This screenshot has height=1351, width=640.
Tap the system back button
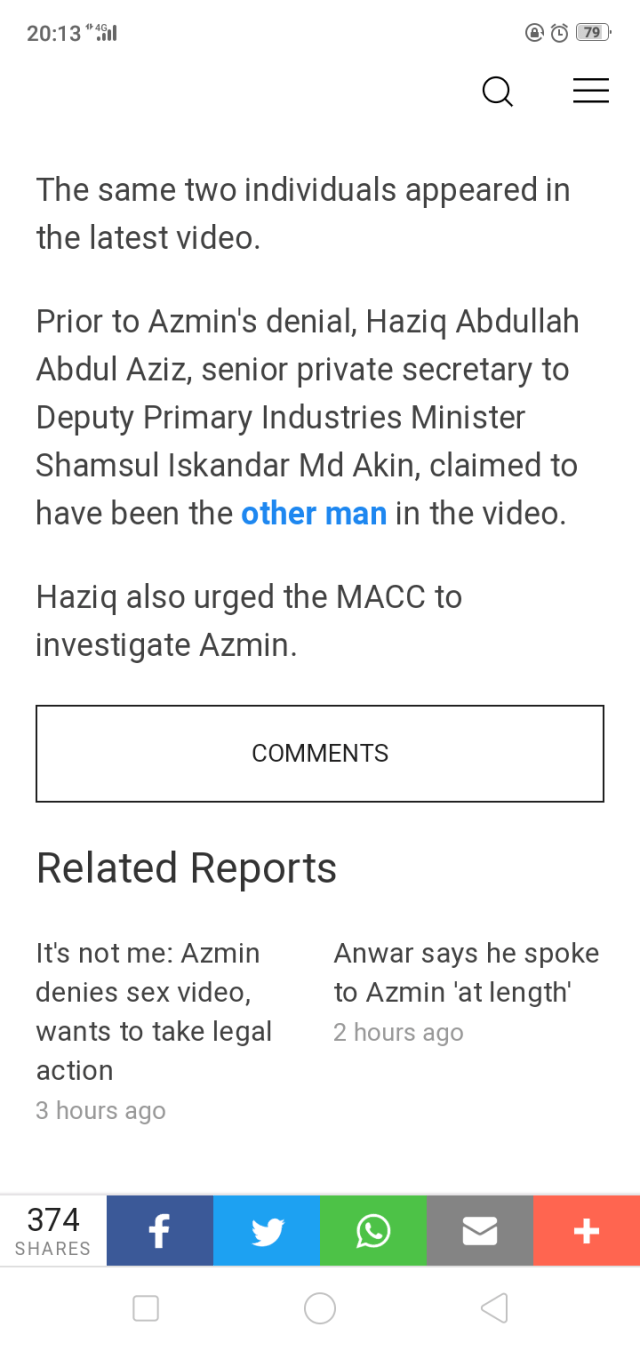(494, 1308)
